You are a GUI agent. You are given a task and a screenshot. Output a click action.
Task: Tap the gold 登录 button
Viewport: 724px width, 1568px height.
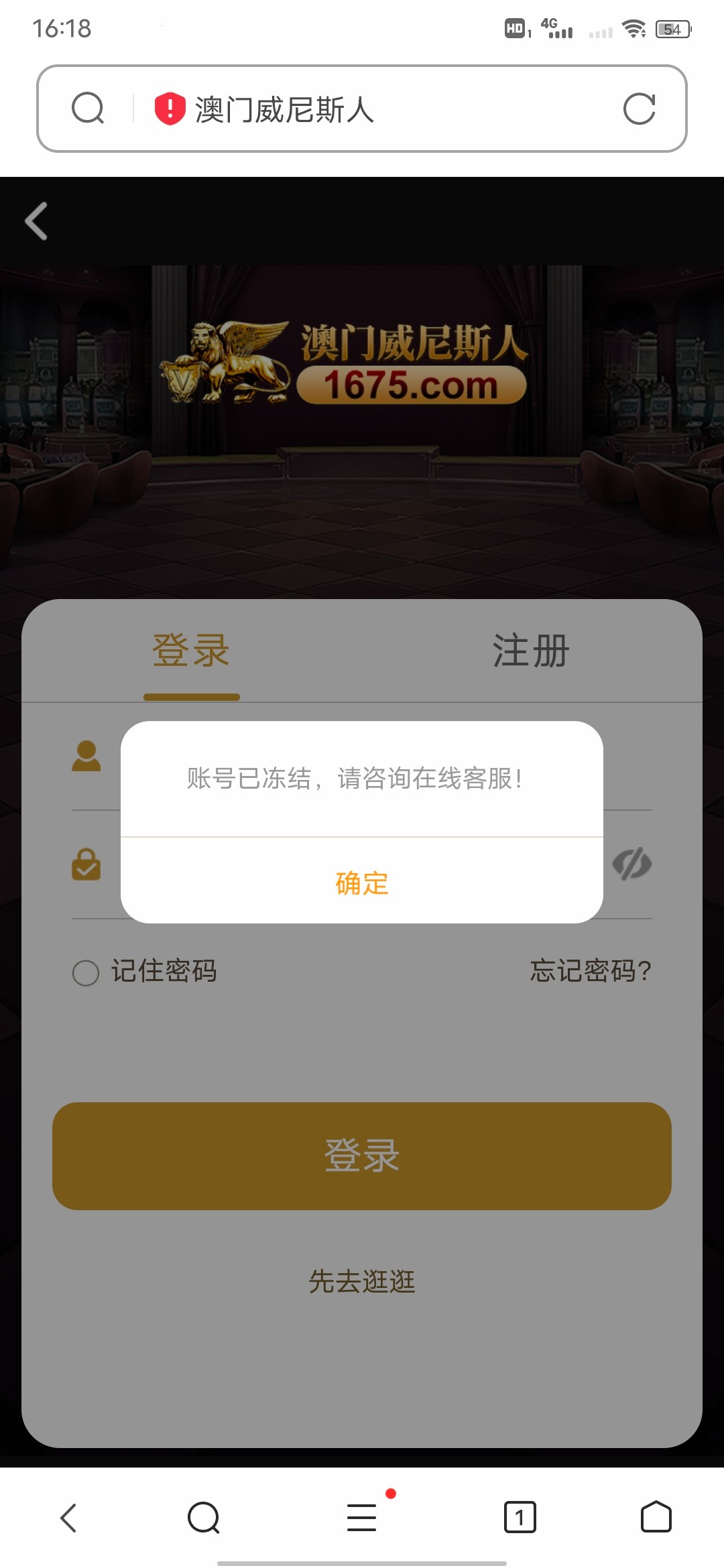pos(362,1156)
